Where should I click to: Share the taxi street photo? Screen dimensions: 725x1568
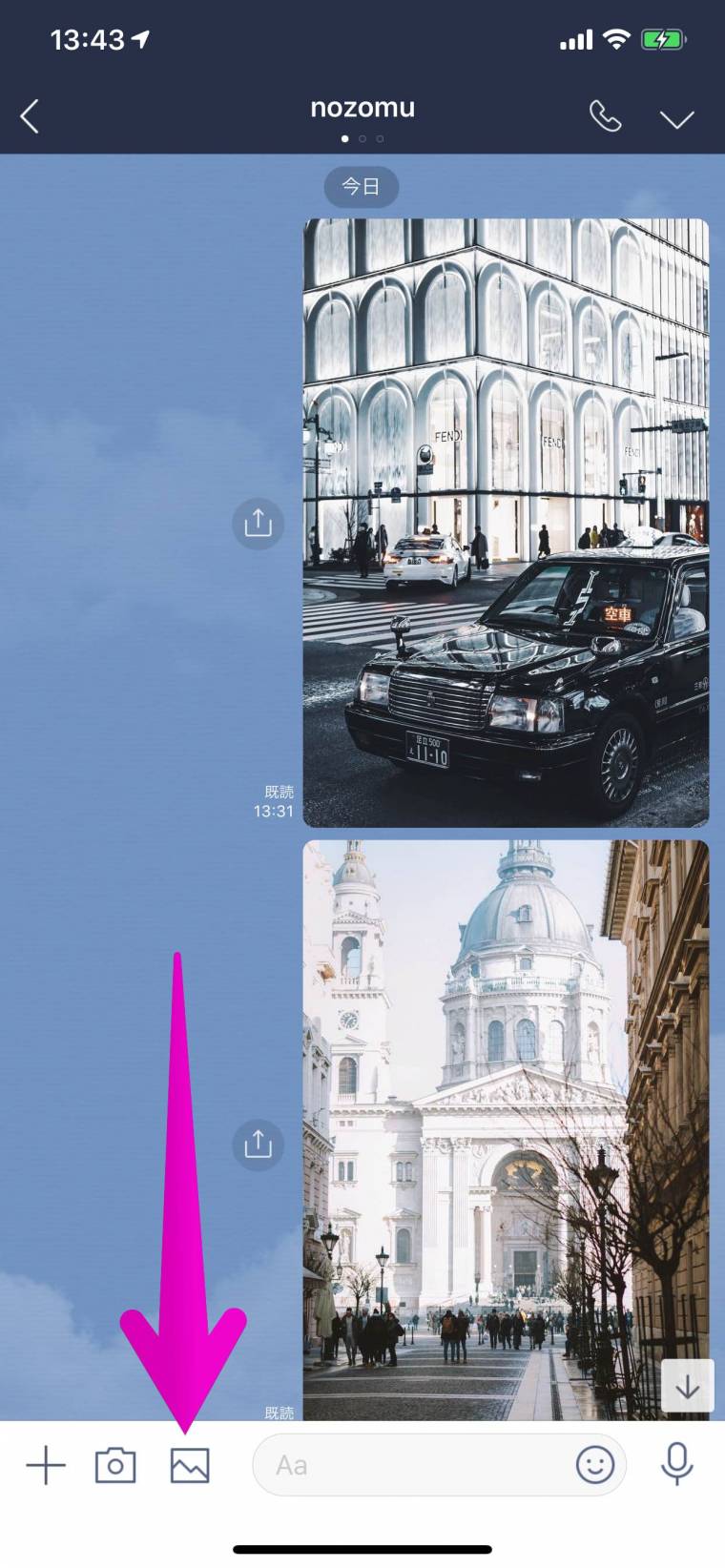tap(258, 523)
